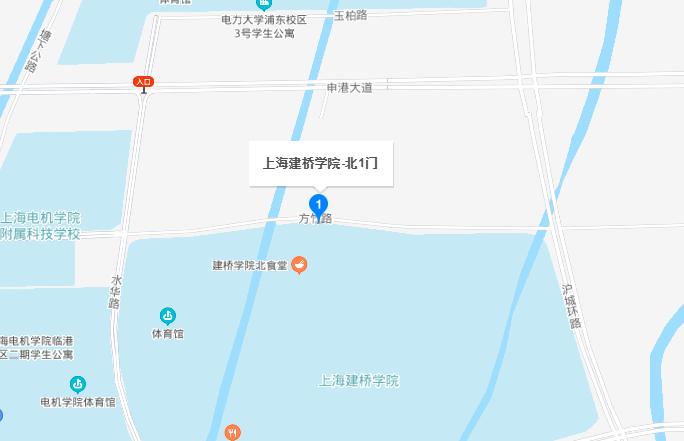Select the 体育馆 gym point on map
Viewport: 684px width, 441px height.
tap(167, 316)
